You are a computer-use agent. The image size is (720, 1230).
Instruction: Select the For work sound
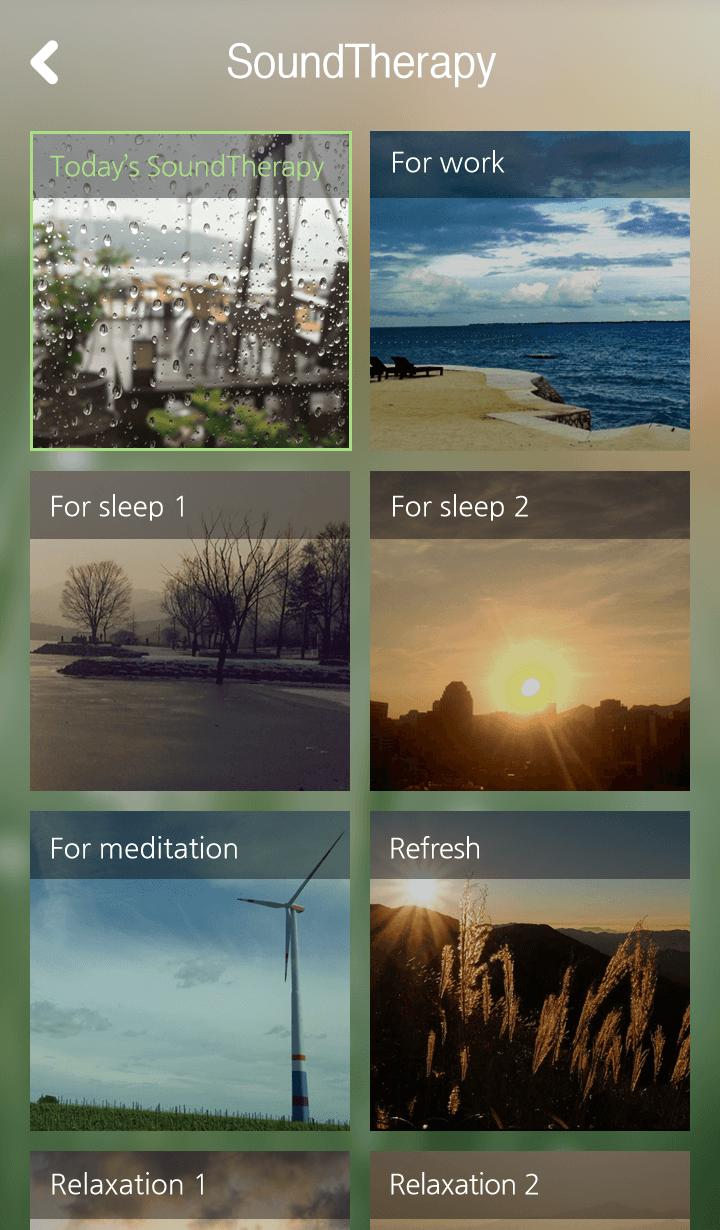tap(530, 291)
